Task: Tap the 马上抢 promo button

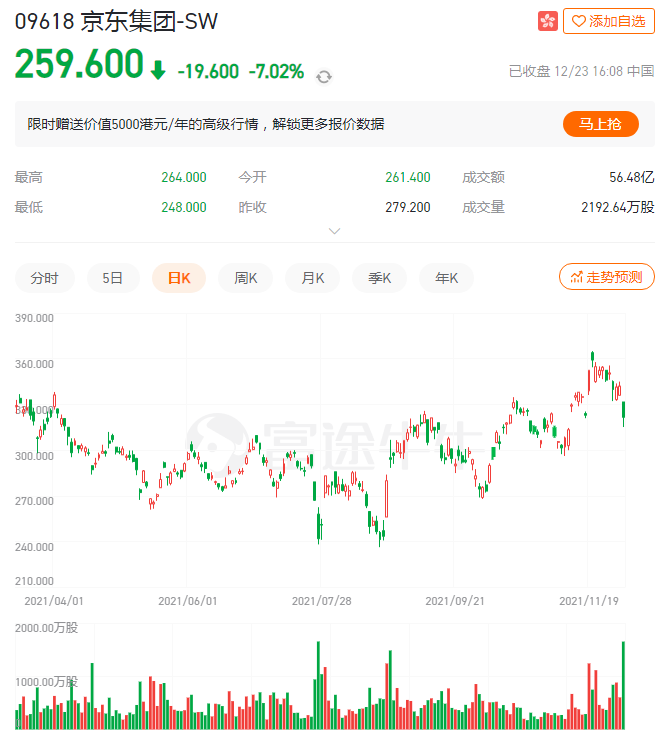Action: click(600, 124)
